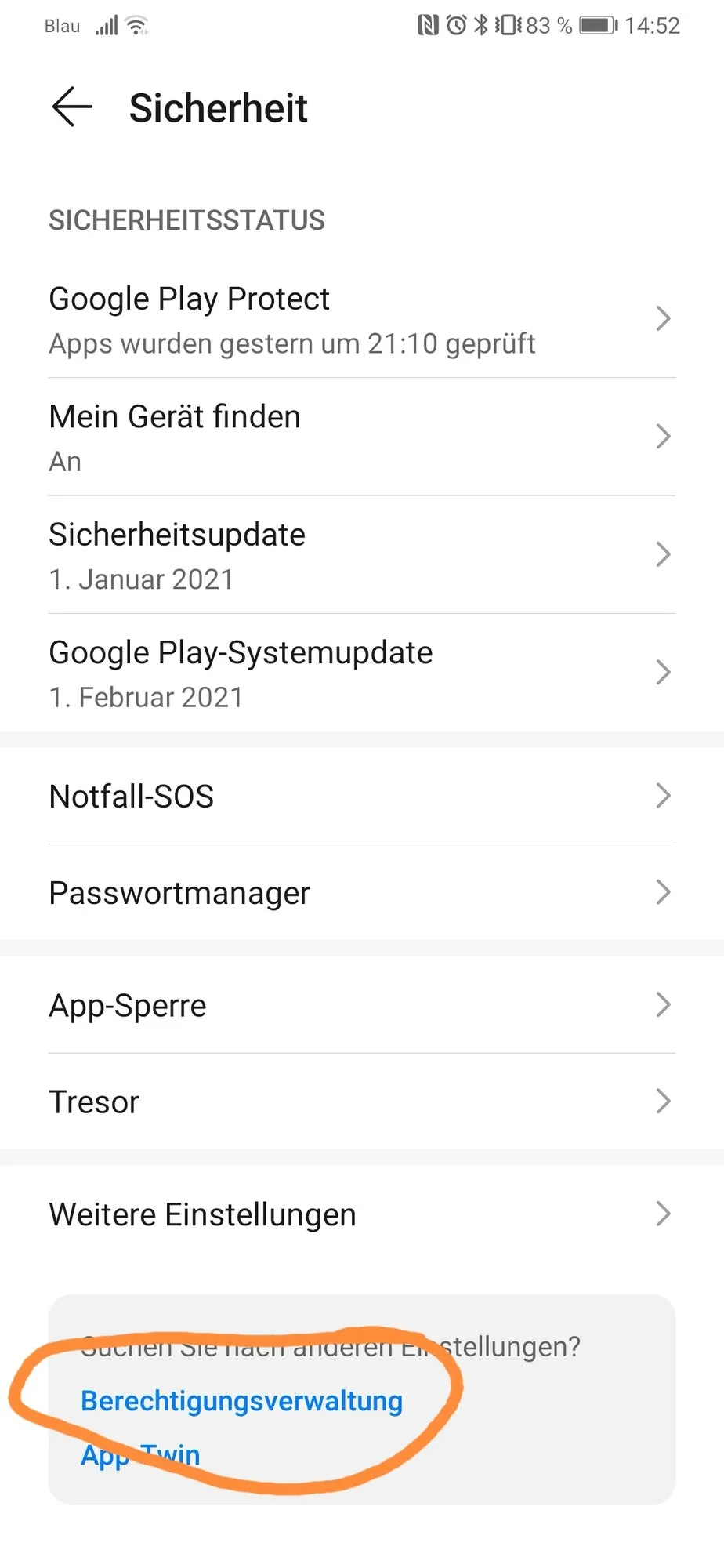The height and width of the screenshot is (1568, 724).
Task: Open Notfall-SOS settings
Action: coord(362,796)
